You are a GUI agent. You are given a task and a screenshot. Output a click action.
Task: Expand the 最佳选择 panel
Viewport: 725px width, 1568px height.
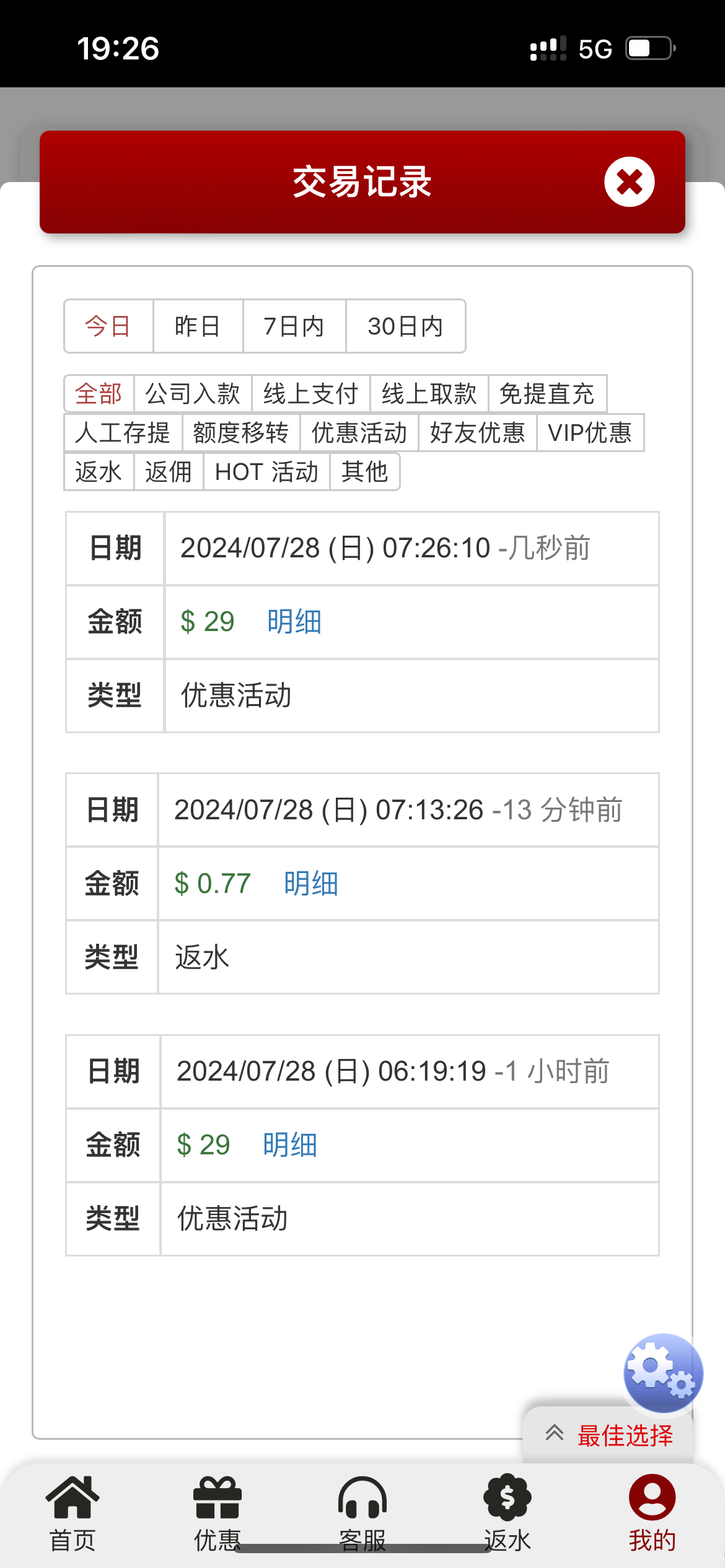[609, 1435]
